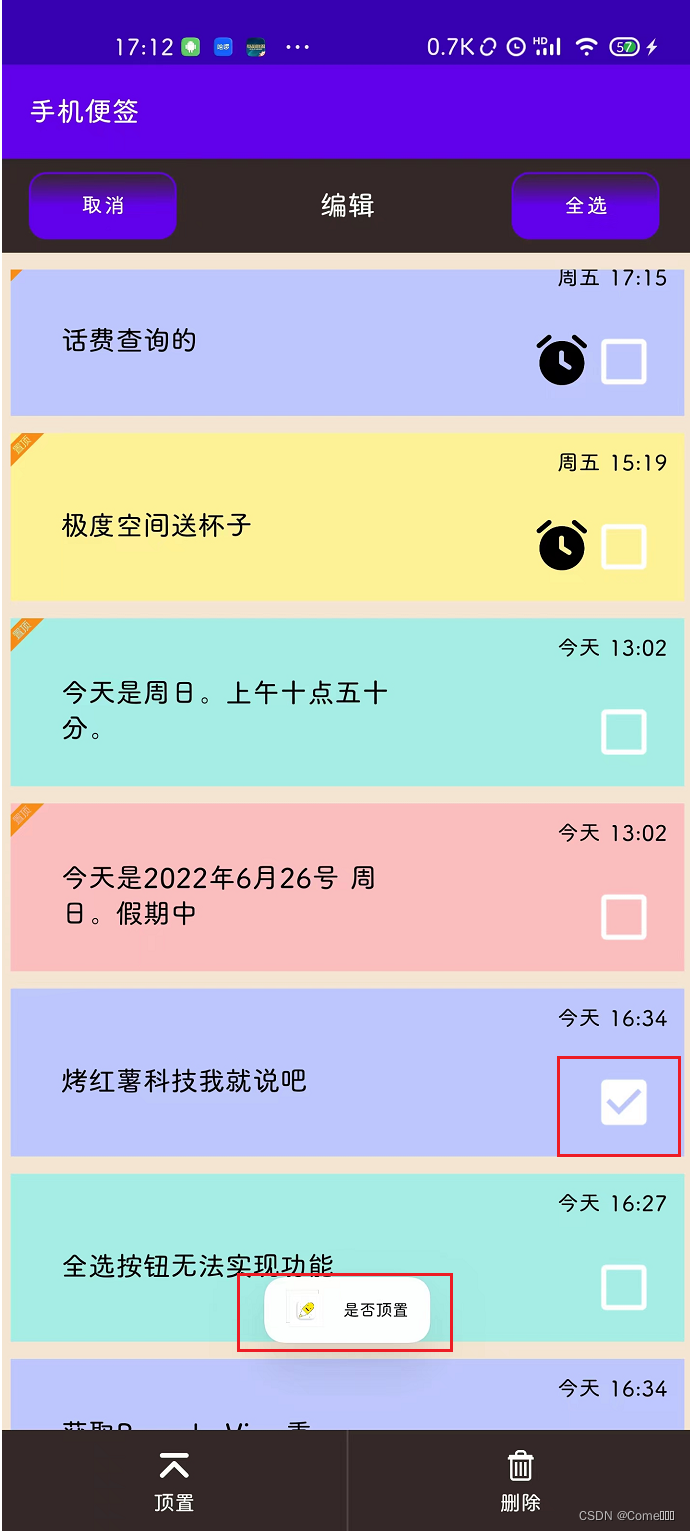Pin selected notes with 顶置
The width and height of the screenshot is (690, 1531).
[174, 1481]
